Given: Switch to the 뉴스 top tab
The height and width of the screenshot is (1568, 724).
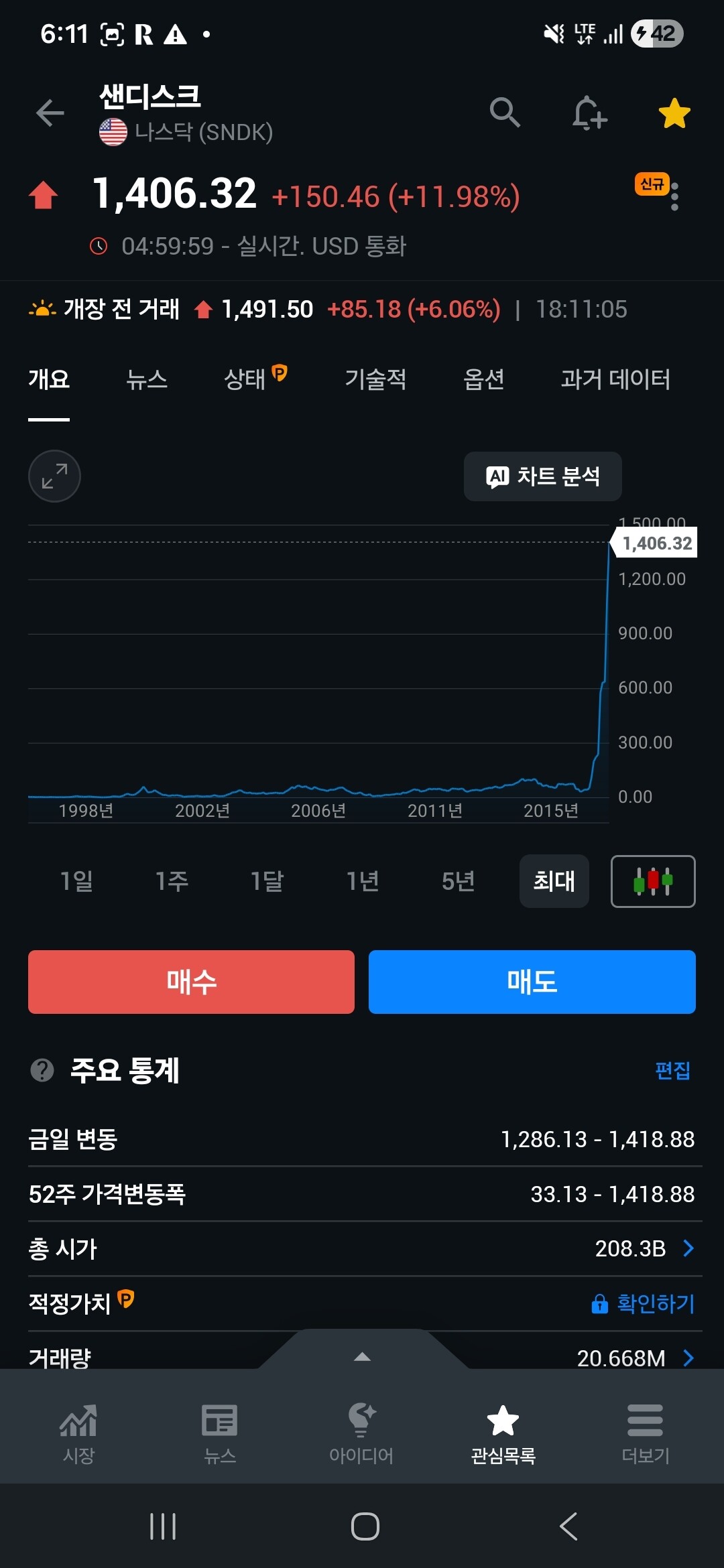Looking at the screenshot, I should pyautogui.click(x=147, y=379).
